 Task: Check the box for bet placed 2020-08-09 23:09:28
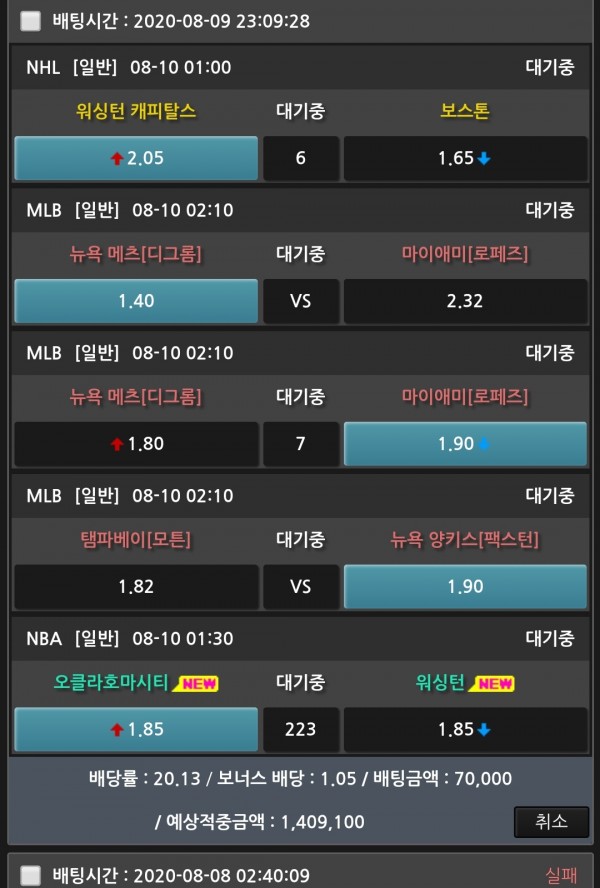31,20
